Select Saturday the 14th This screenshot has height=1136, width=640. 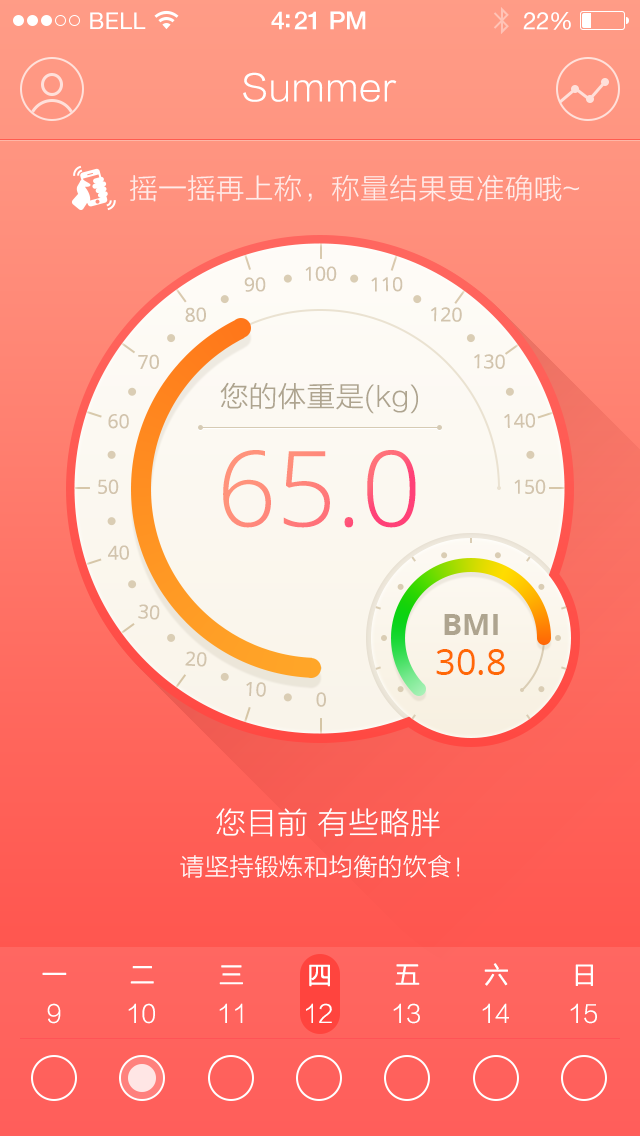click(496, 995)
